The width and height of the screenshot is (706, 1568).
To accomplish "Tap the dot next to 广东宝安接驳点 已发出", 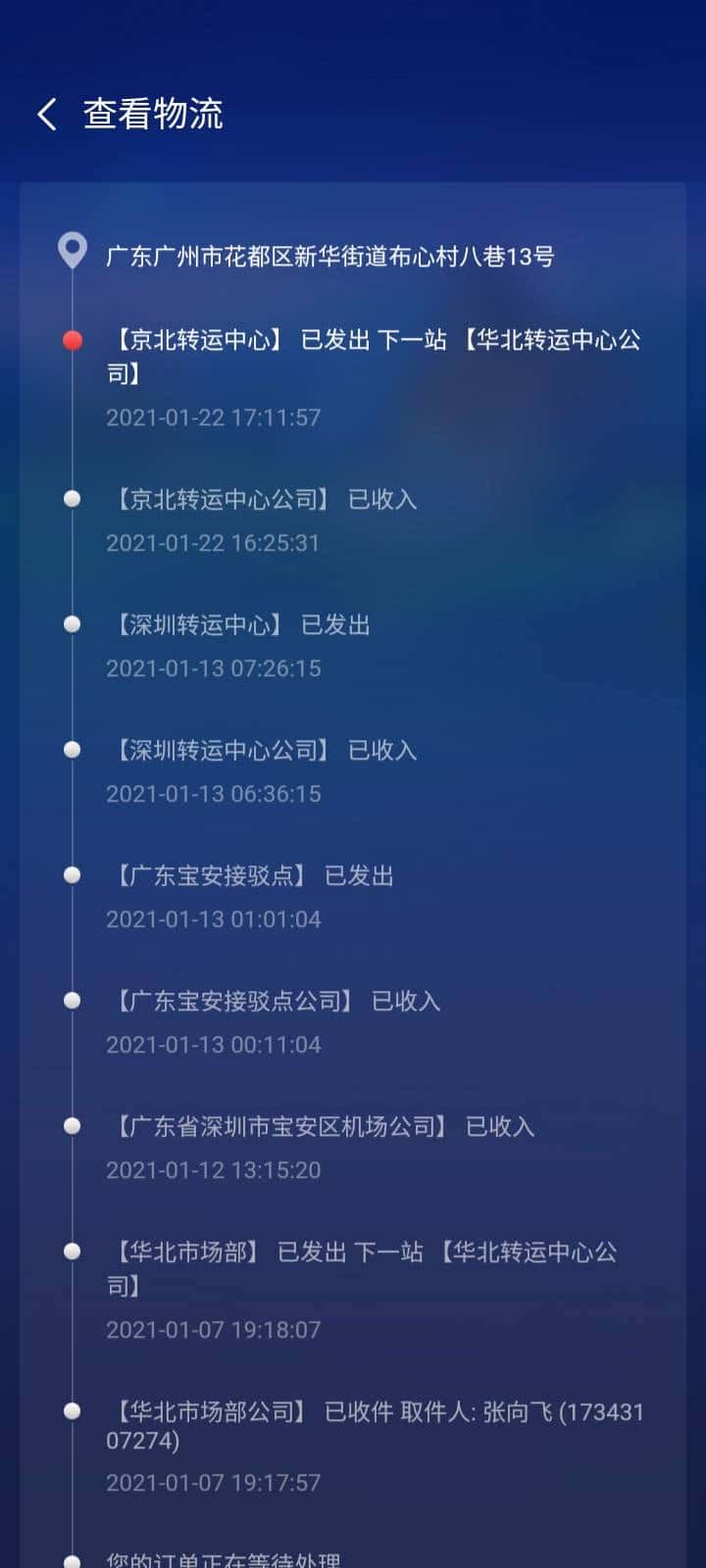I will pyautogui.click(x=71, y=874).
